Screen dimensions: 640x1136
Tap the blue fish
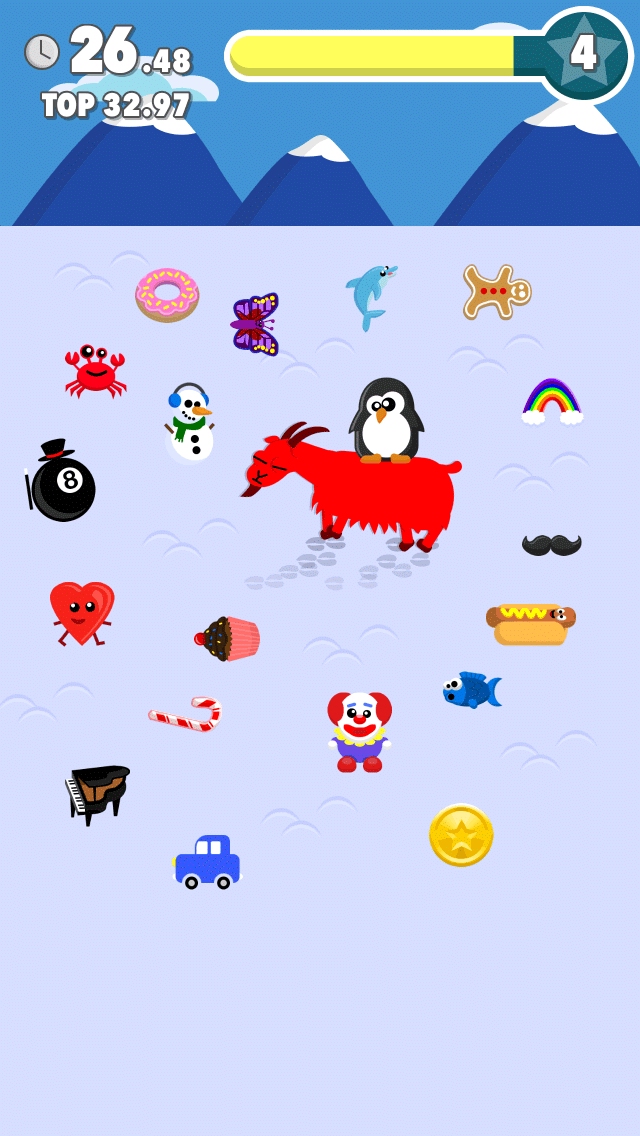[472, 690]
